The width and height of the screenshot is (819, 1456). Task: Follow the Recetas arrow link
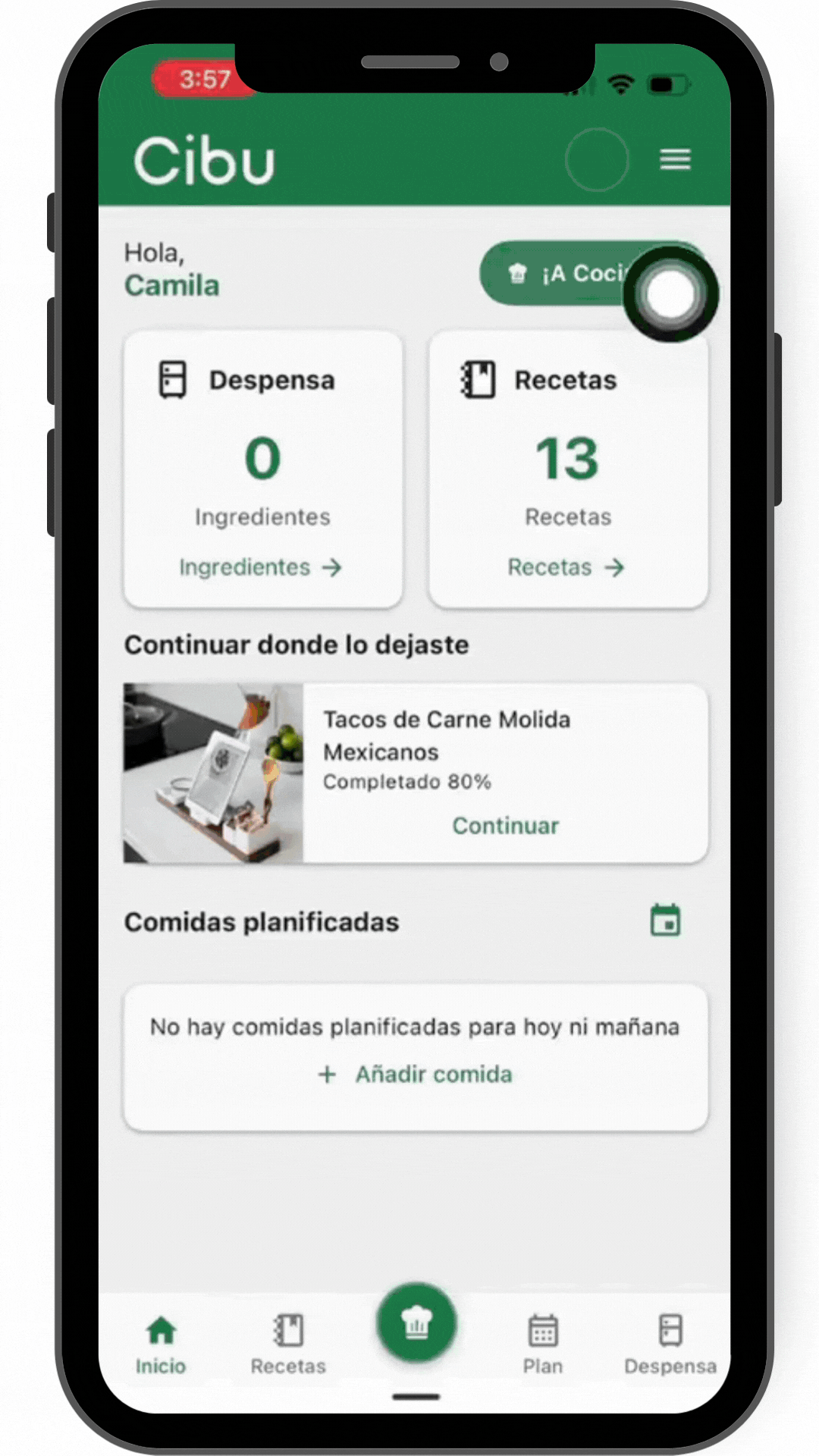(566, 567)
